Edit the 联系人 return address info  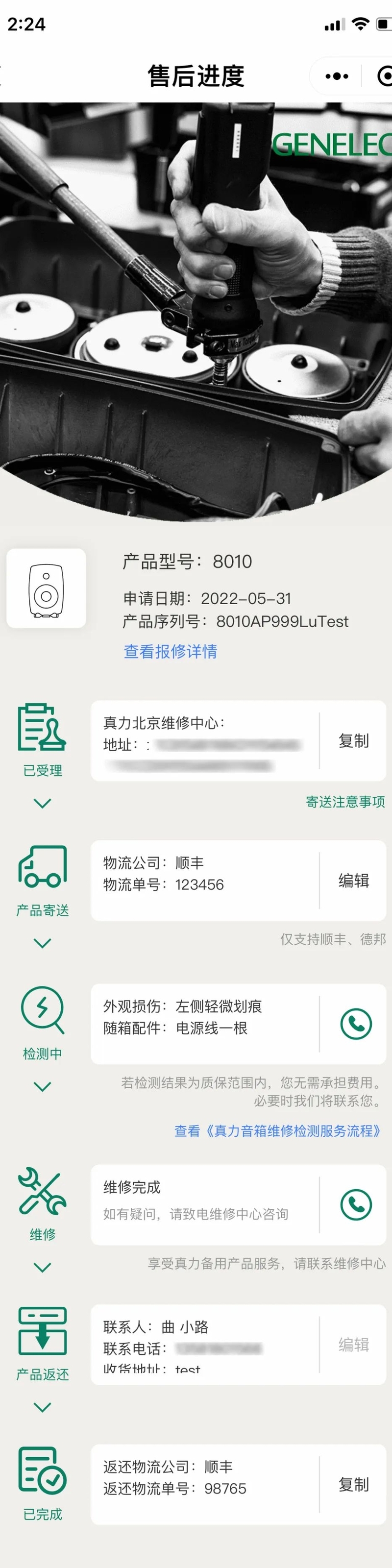354,1345
